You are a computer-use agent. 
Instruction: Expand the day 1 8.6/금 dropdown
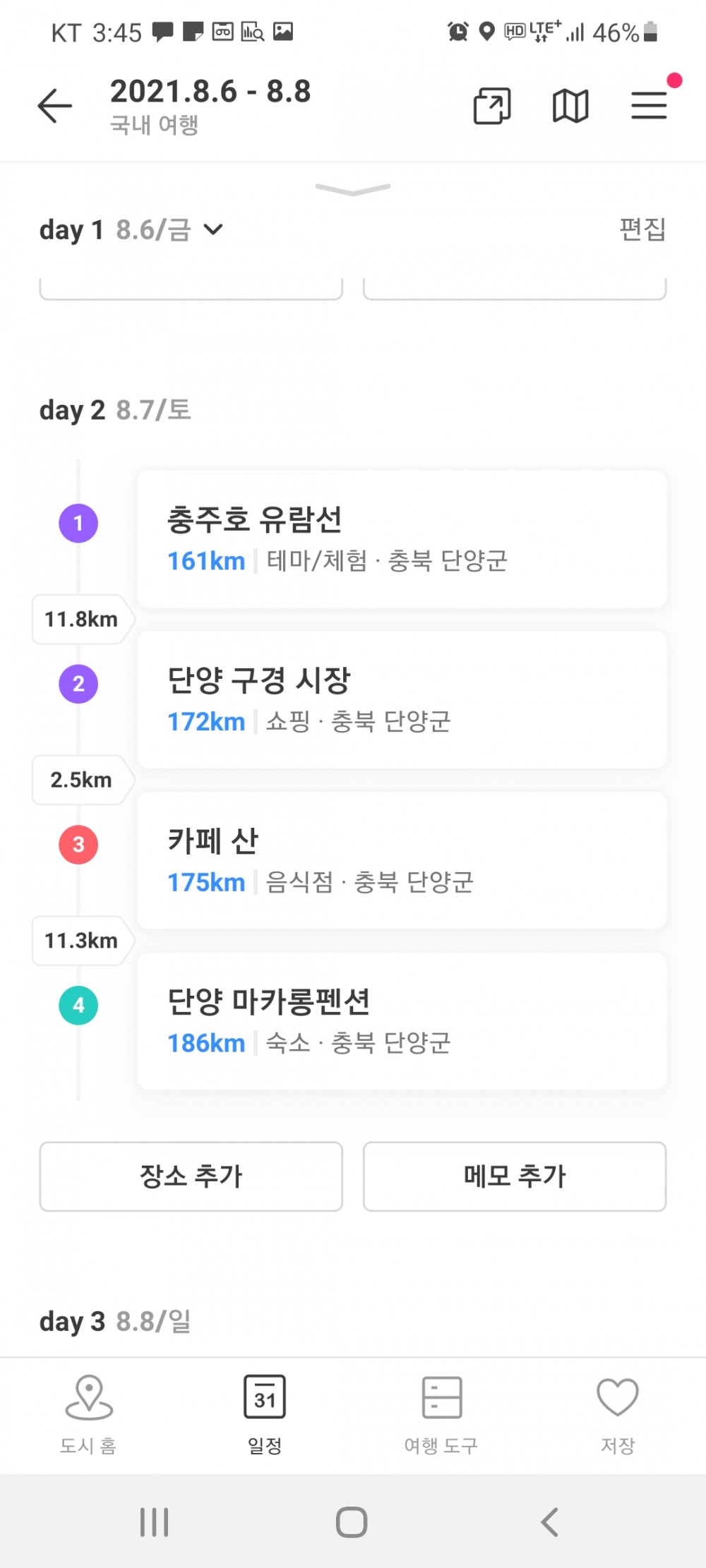(131, 229)
